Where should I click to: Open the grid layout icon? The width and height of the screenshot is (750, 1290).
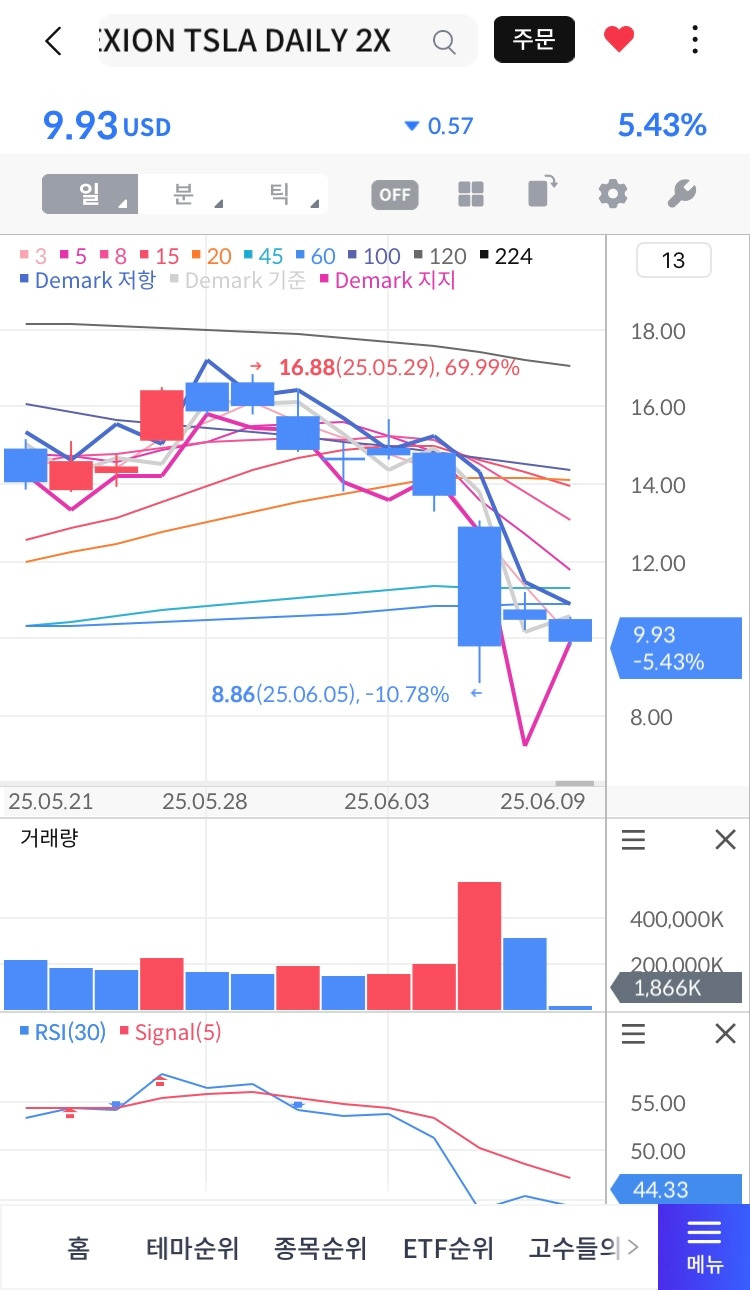click(x=471, y=194)
